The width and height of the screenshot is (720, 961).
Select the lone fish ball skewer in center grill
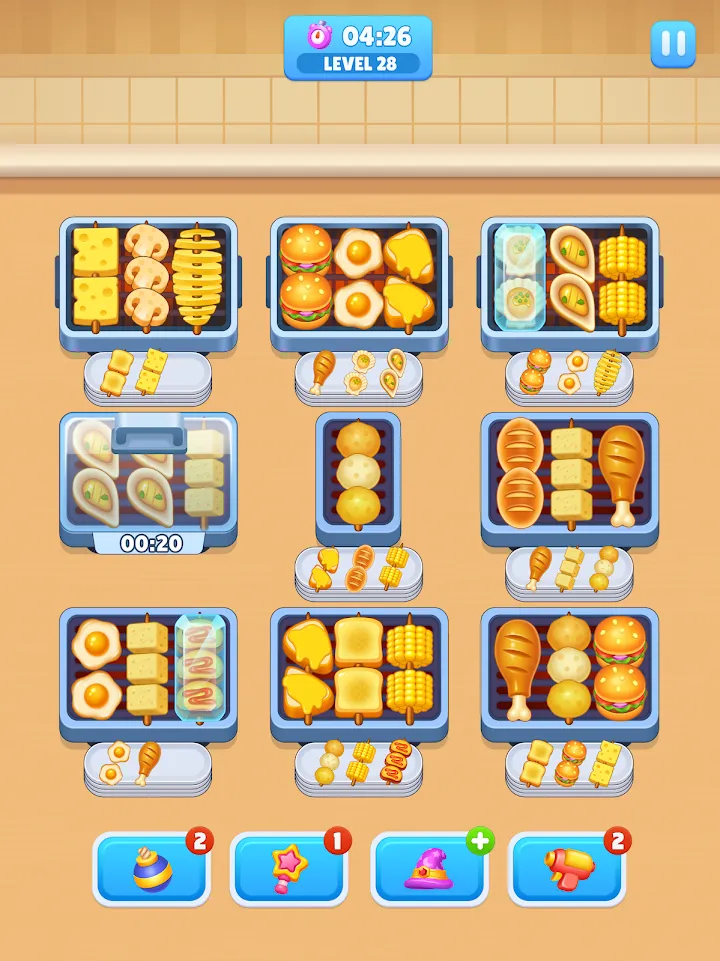(358, 474)
